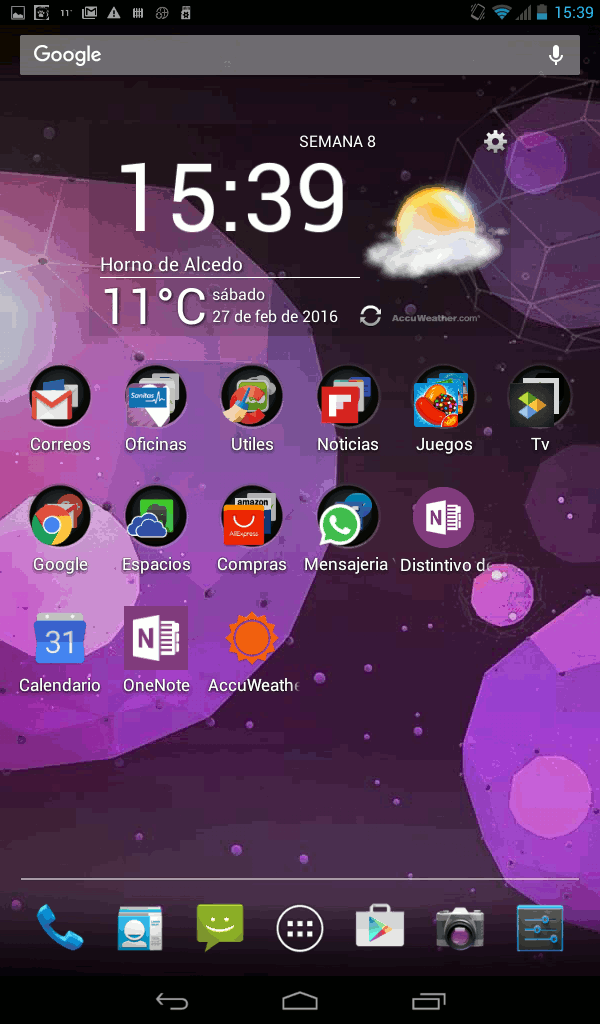The height and width of the screenshot is (1024, 600).
Task: Open the Mensajeria folder
Action: tap(348, 517)
